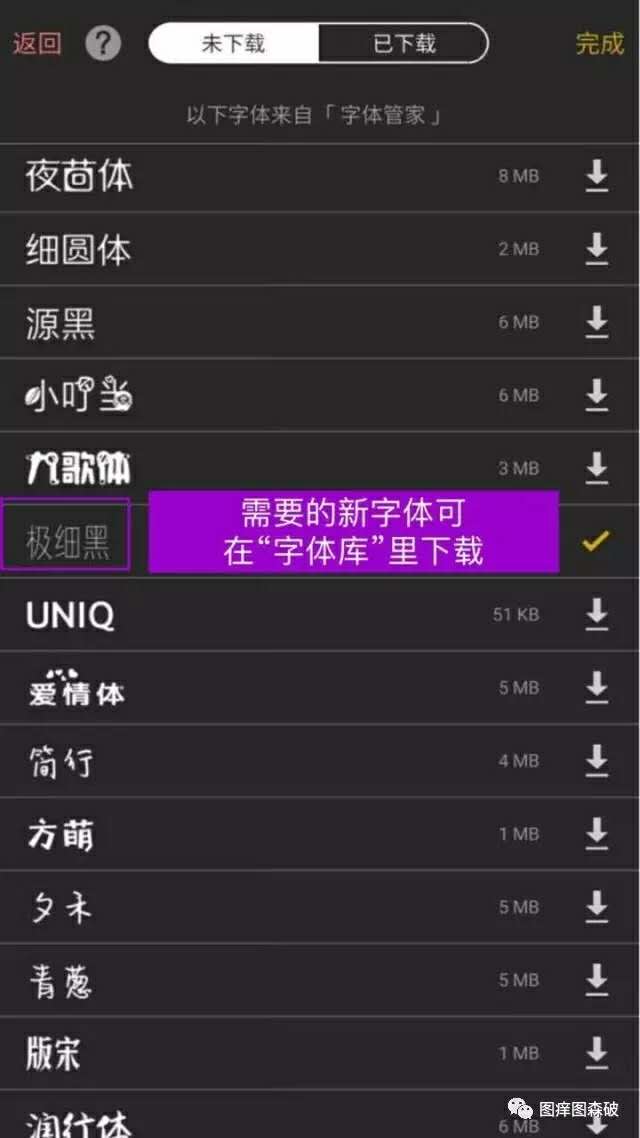Download the 源黑 font
The width and height of the screenshot is (640, 1138).
(596, 322)
